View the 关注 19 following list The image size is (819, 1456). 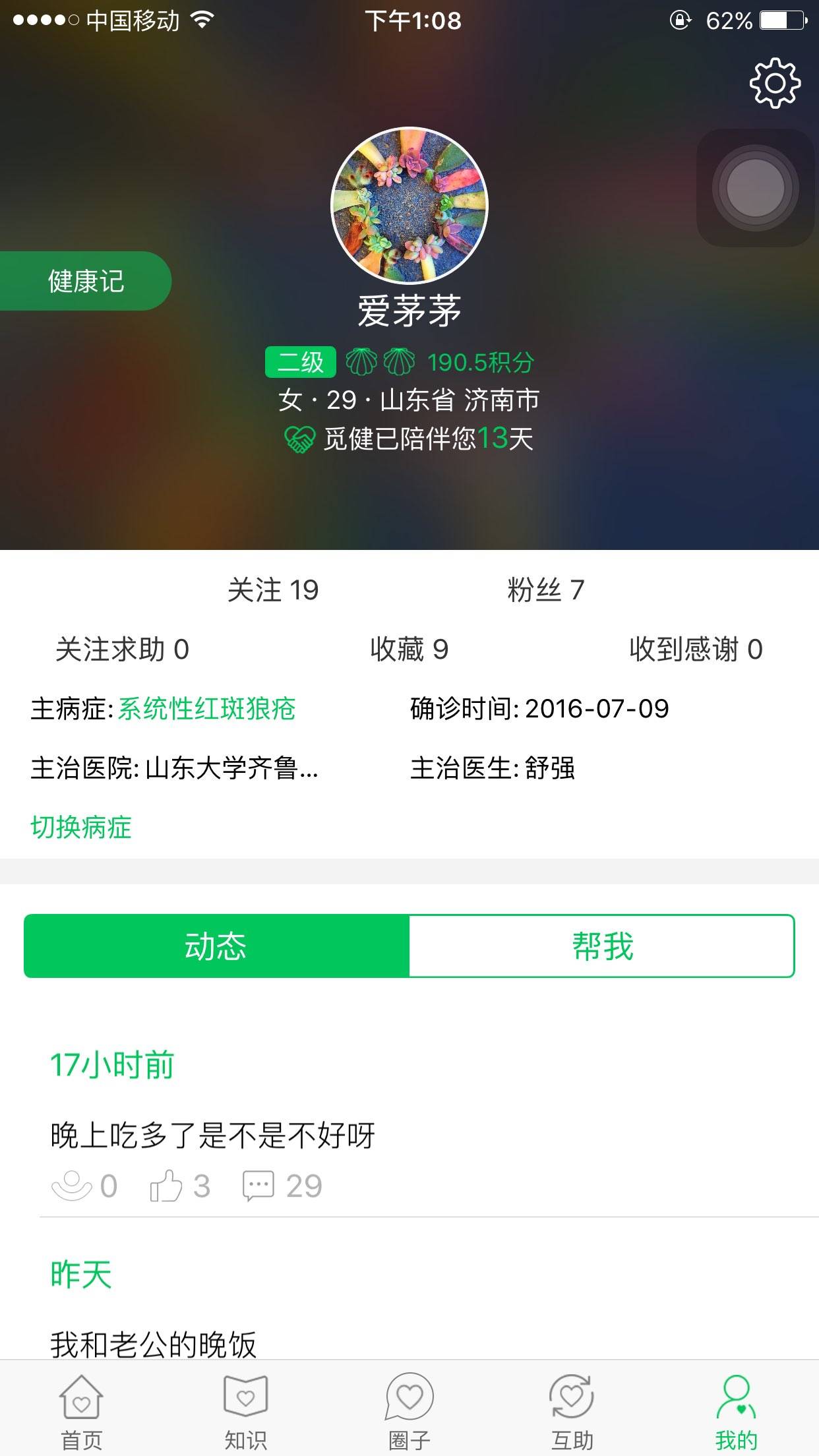[272, 590]
